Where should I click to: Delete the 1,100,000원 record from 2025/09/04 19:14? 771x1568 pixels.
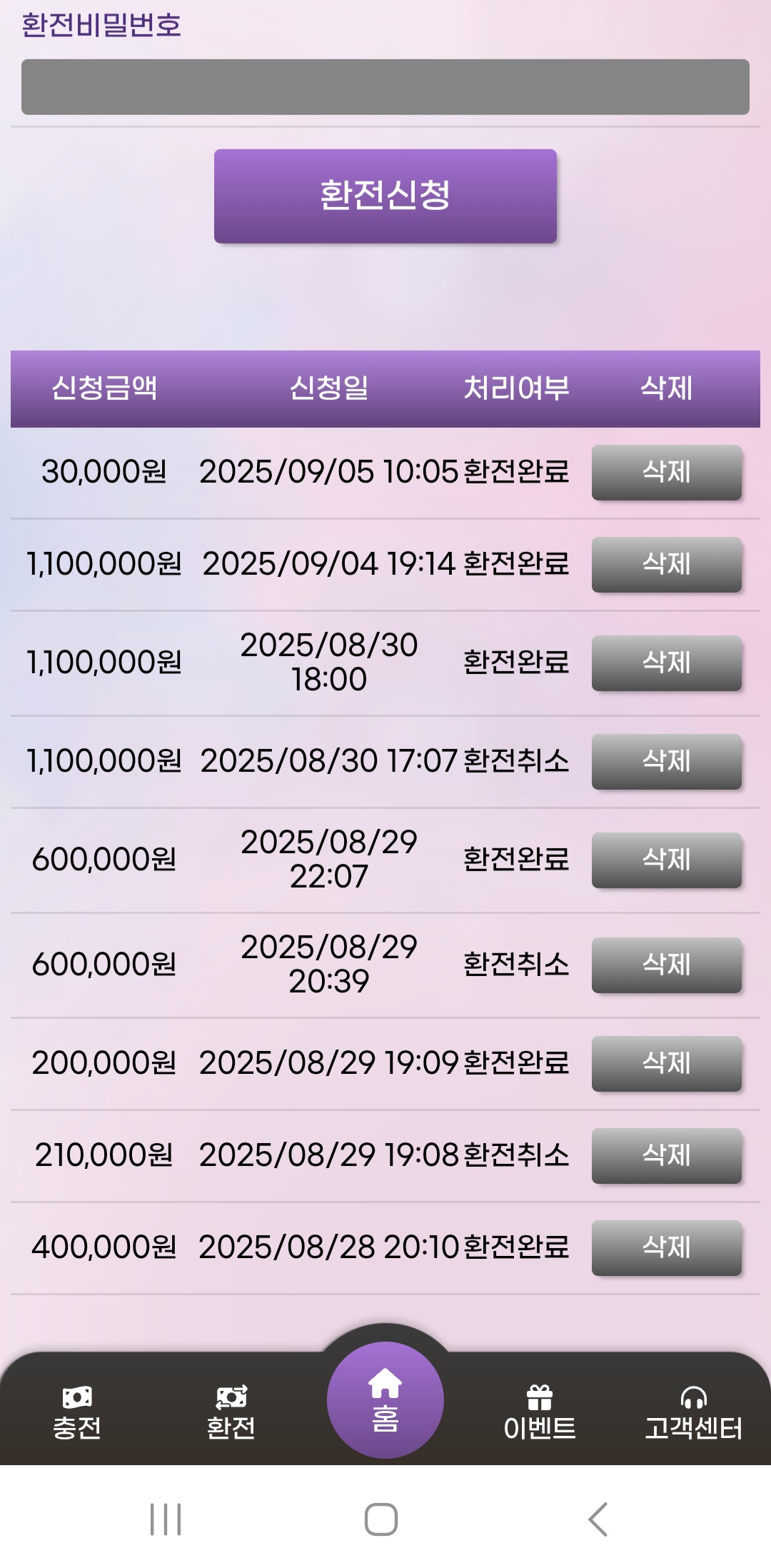[x=666, y=564]
